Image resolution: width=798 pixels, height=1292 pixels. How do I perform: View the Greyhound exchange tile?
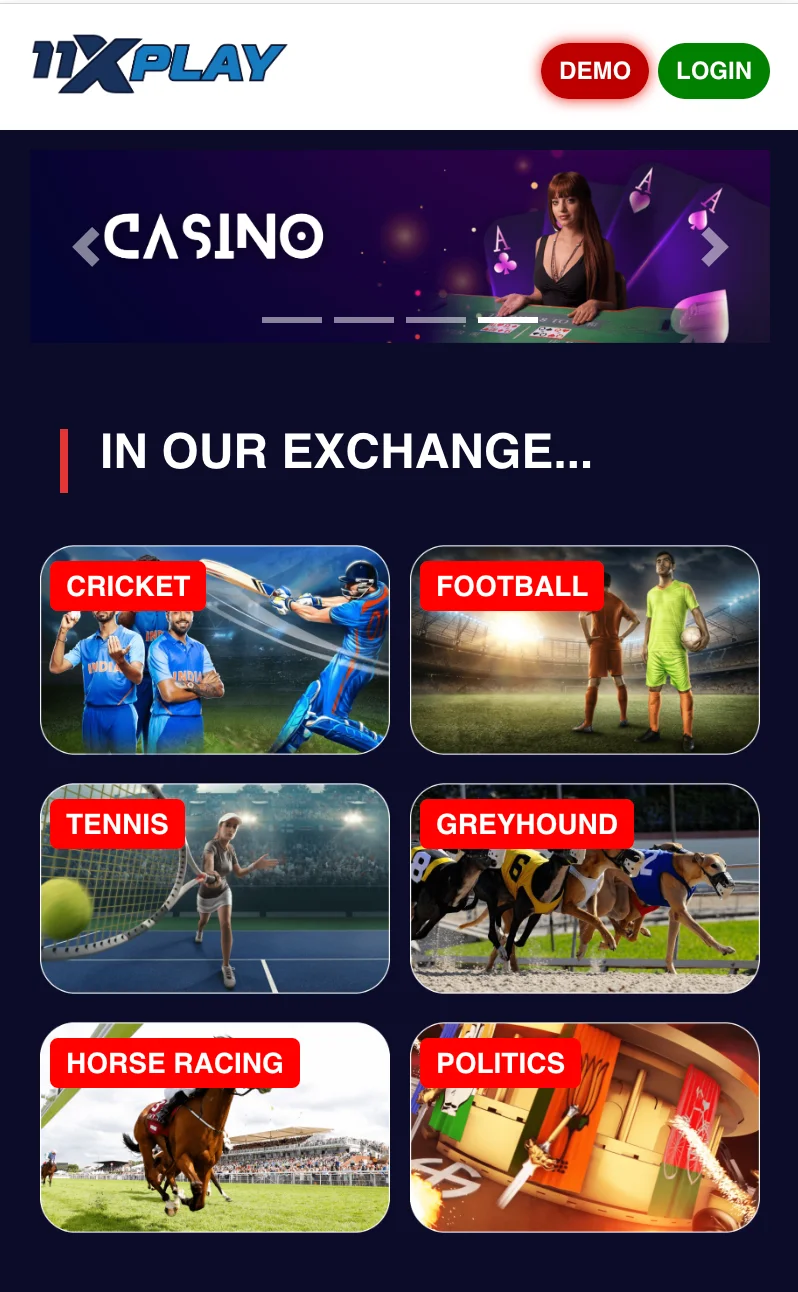pyautogui.click(x=585, y=888)
